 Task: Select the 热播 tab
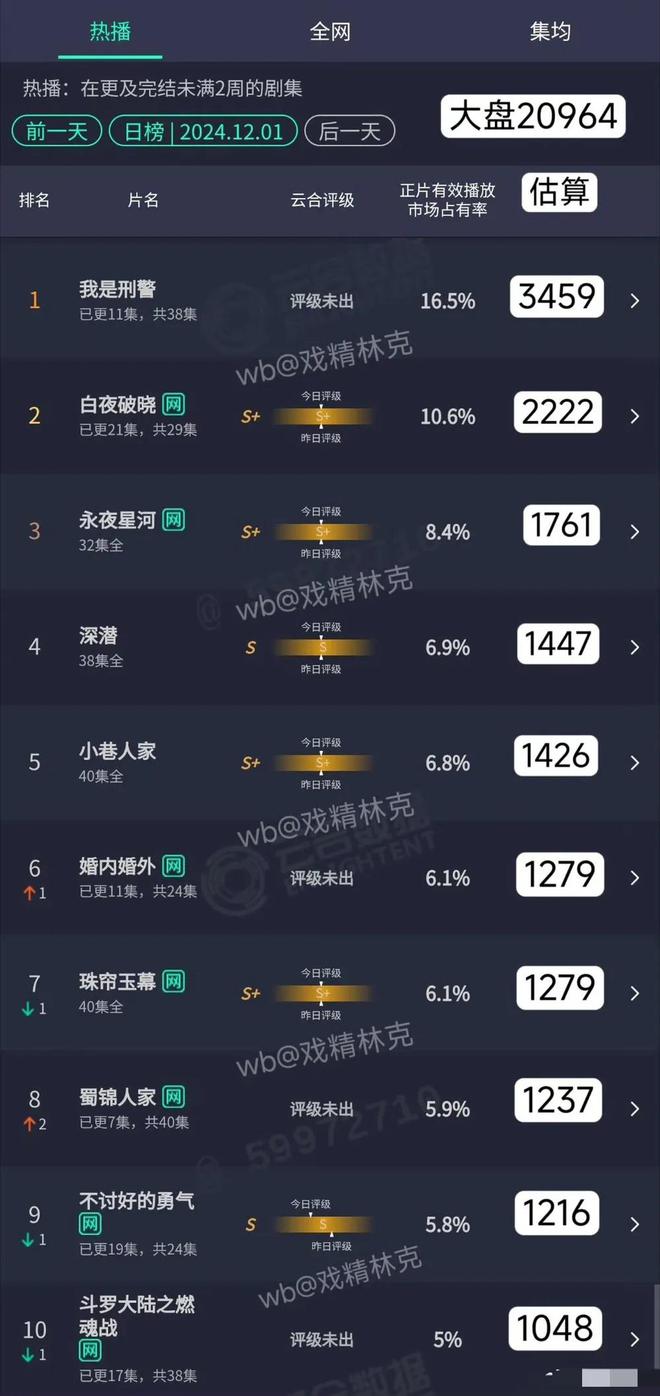[x=110, y=31]
